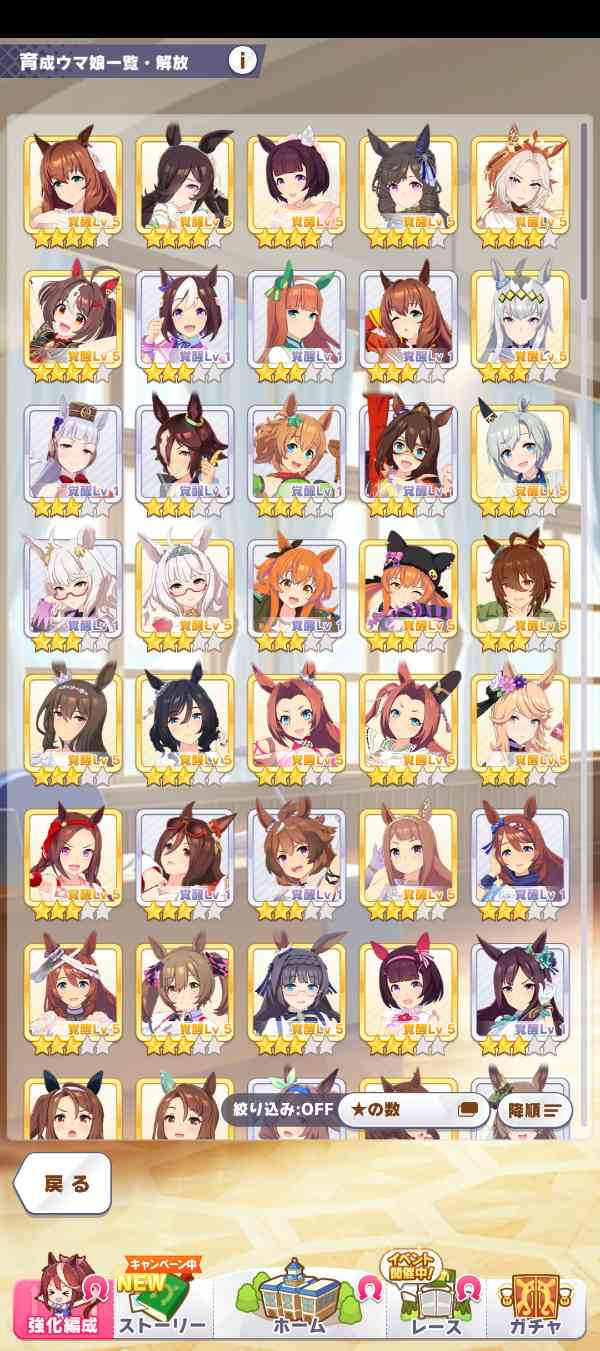Open the info icon beside the title

tap(242, 61)
